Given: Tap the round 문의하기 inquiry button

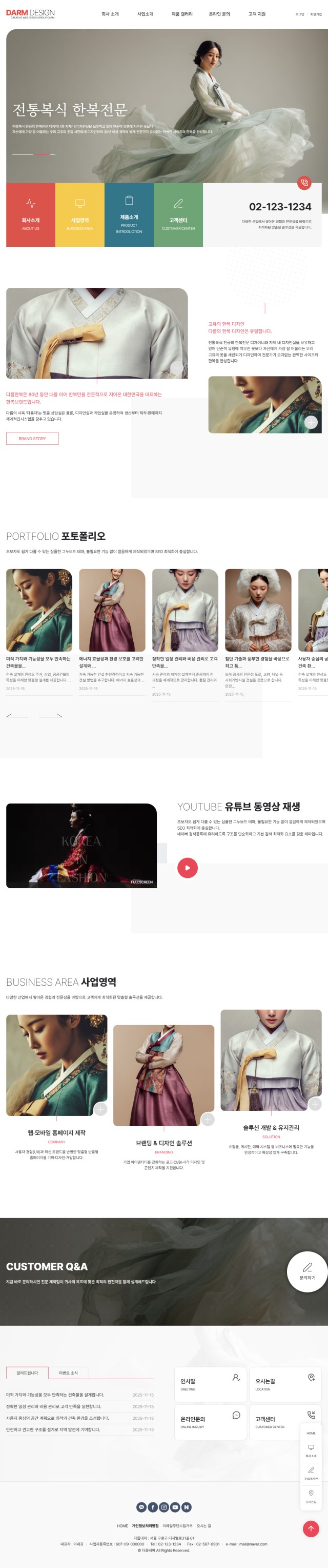Looking at the screenshot, I should [x=307, y=1272].
